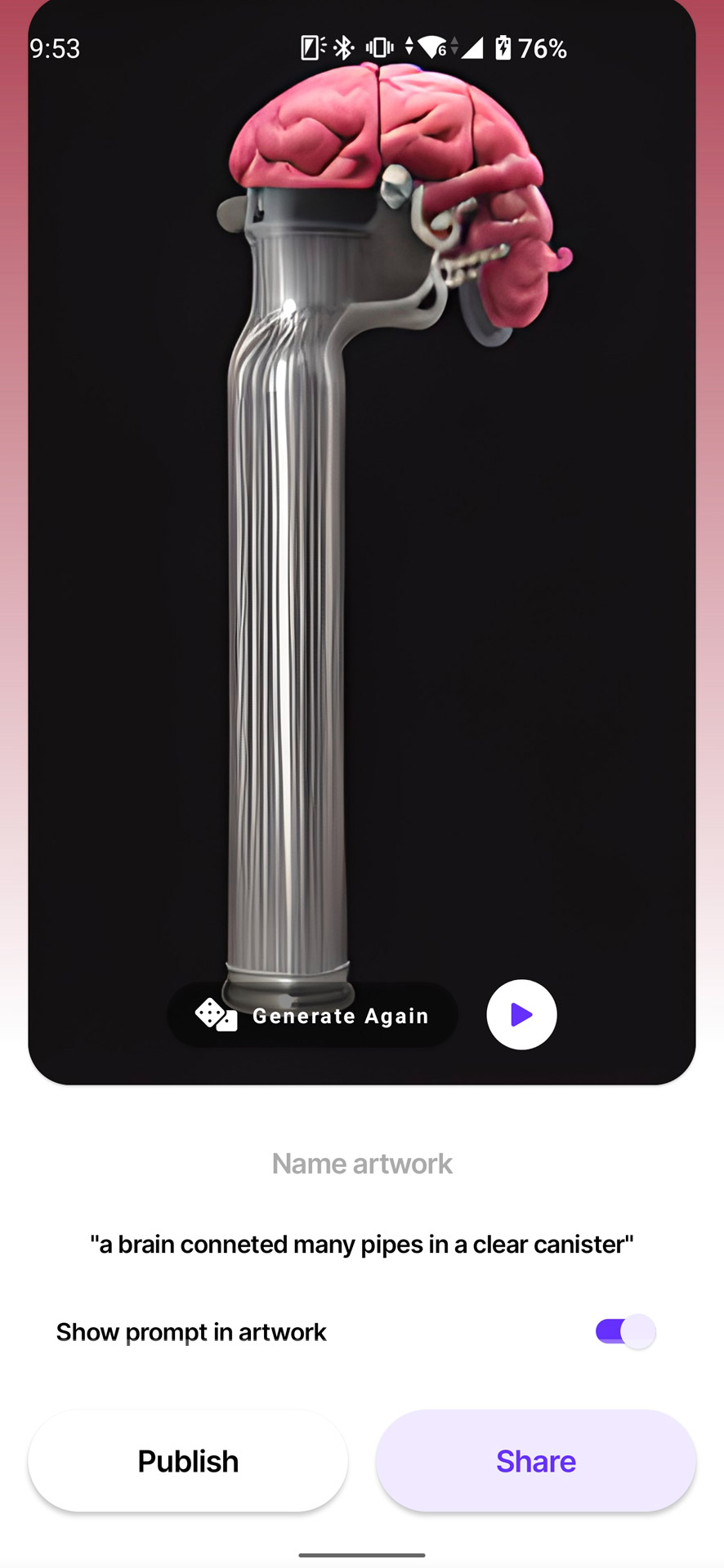
Task: Tap the Name artwork field
Action: pyautogui.click(x=362, y=1164)
